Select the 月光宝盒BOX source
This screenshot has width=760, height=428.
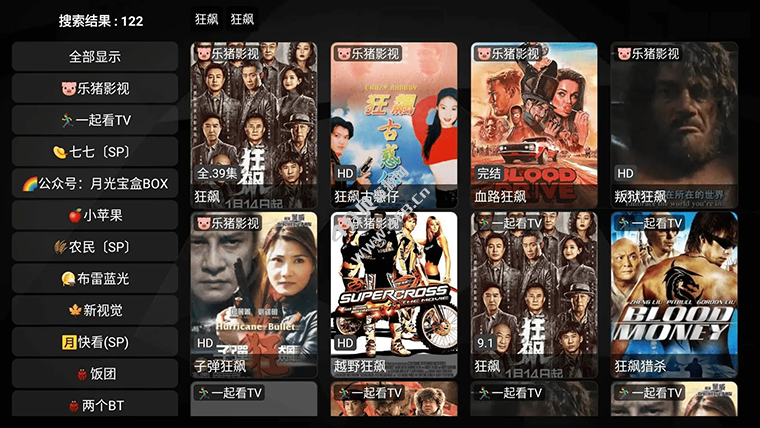95,184
